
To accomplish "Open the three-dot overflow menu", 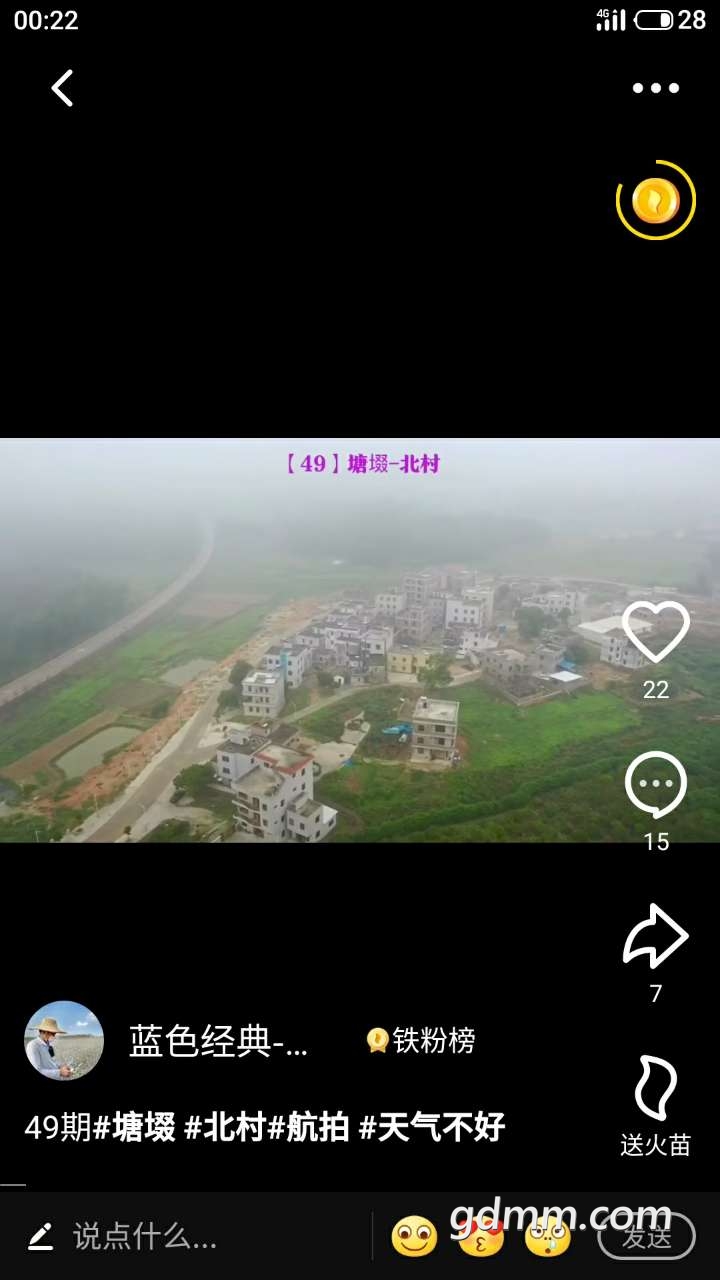I will (655, 88).
